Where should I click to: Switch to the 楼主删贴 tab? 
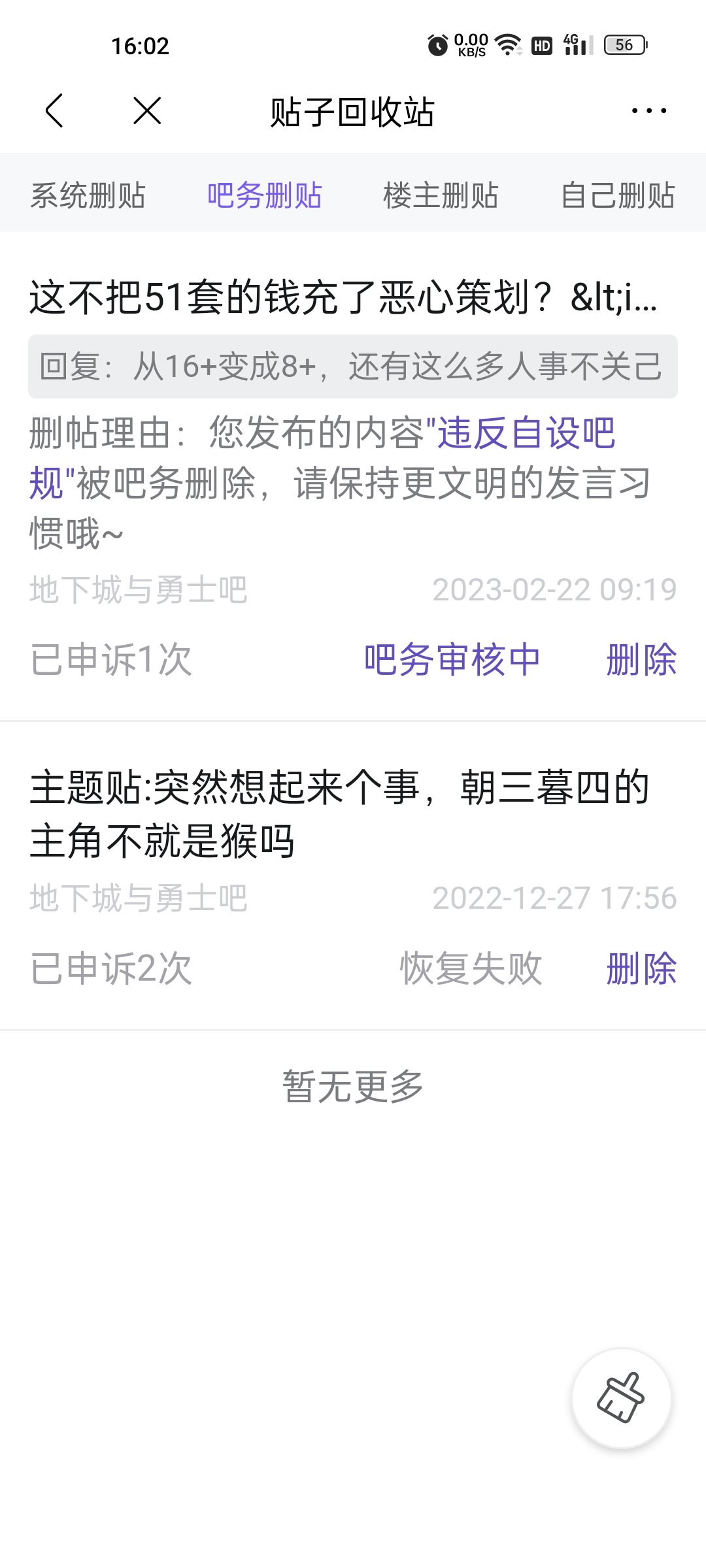[x=441, y=195]
